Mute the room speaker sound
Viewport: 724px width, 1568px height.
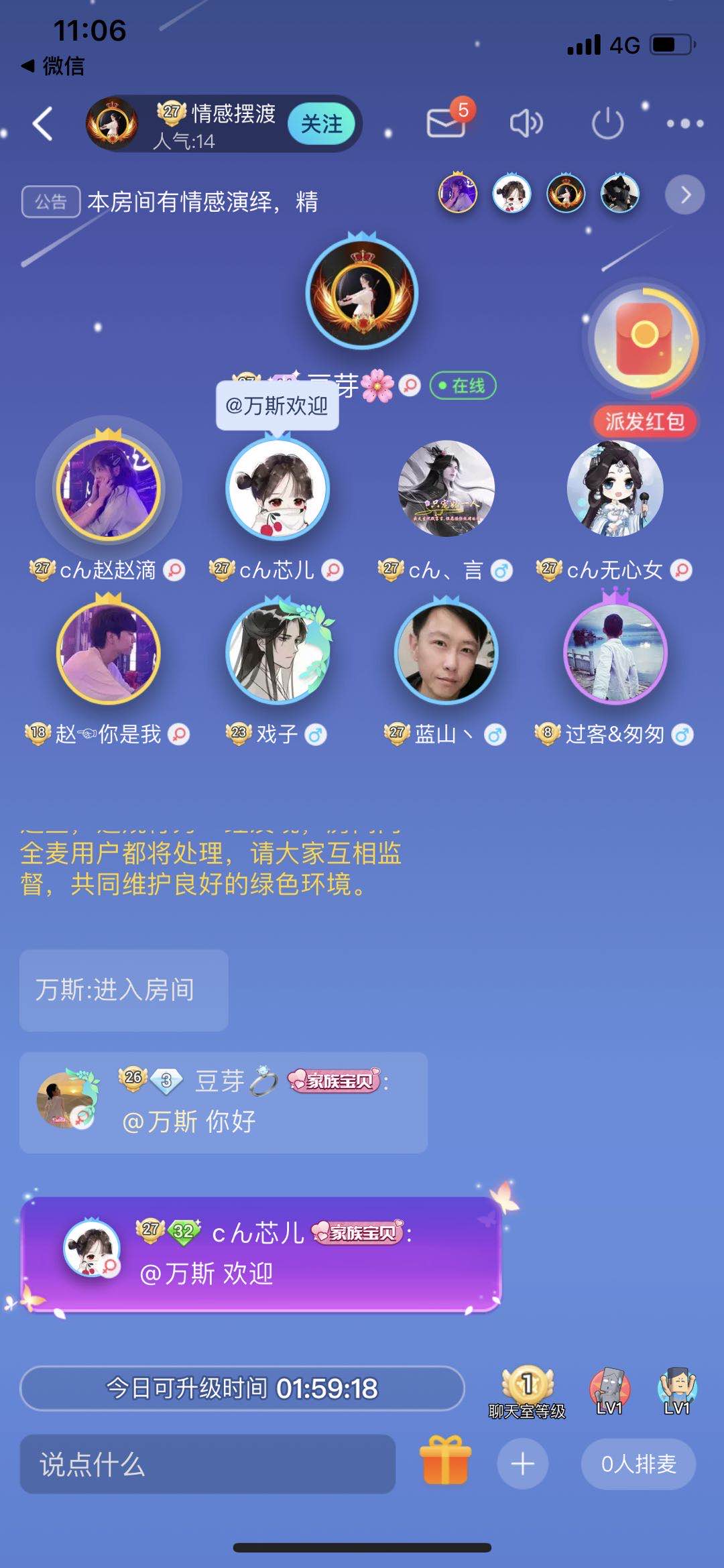pyautogui.click(x=526, y=123)
